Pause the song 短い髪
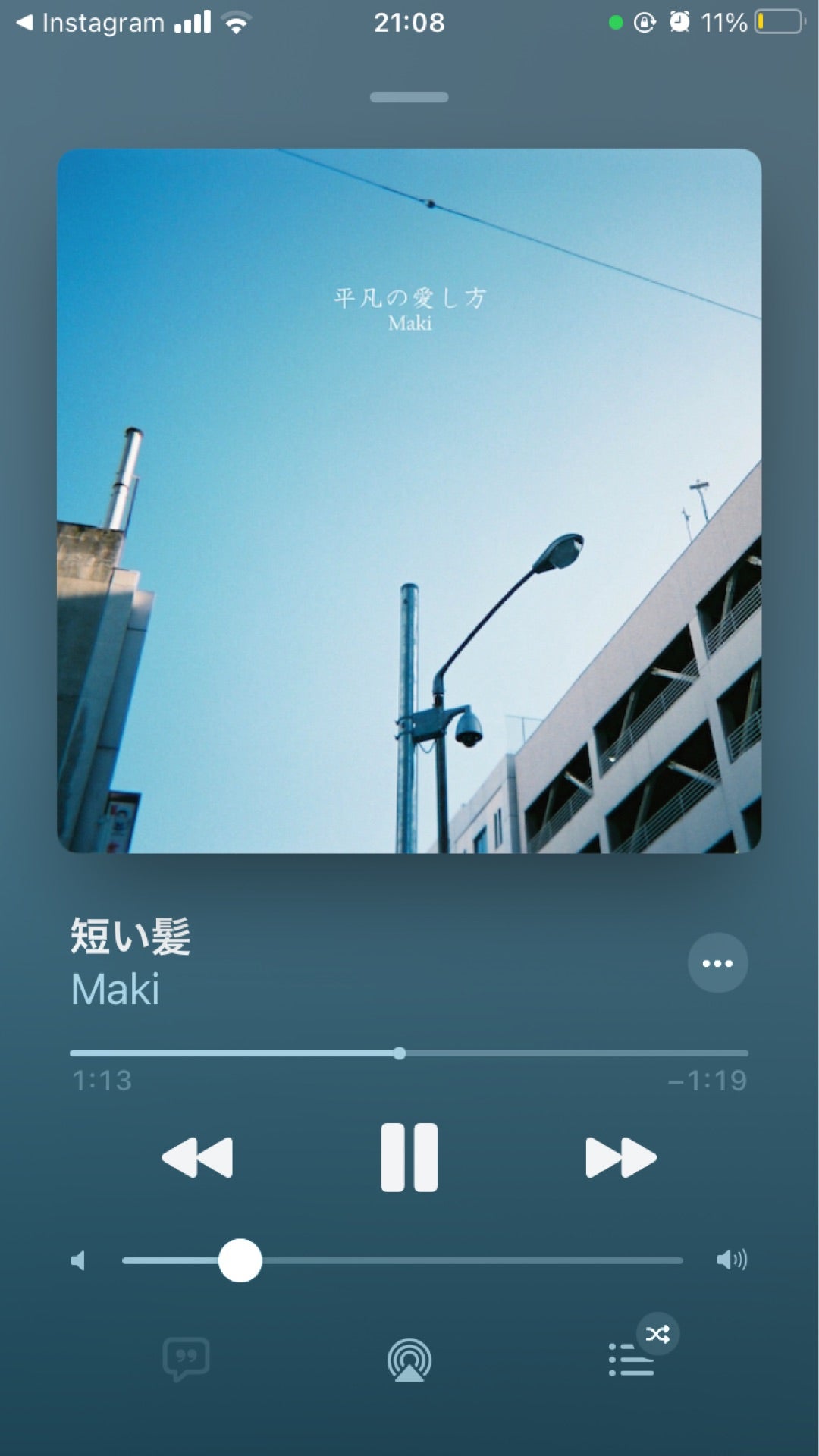 pyautogui.click(x=409, y=1156)
